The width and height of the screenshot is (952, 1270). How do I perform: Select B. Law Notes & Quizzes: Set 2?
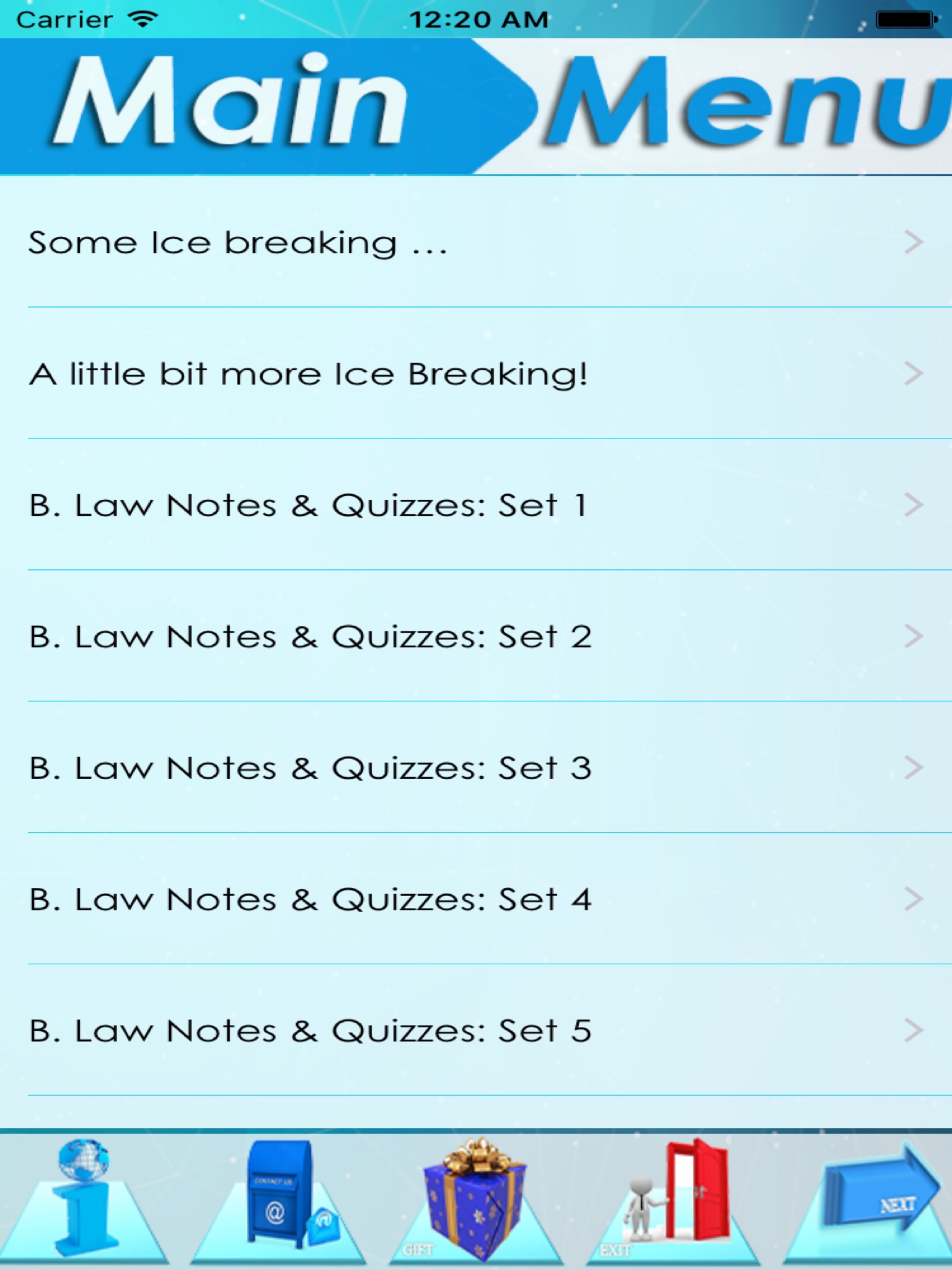click(x=476, y=637)
